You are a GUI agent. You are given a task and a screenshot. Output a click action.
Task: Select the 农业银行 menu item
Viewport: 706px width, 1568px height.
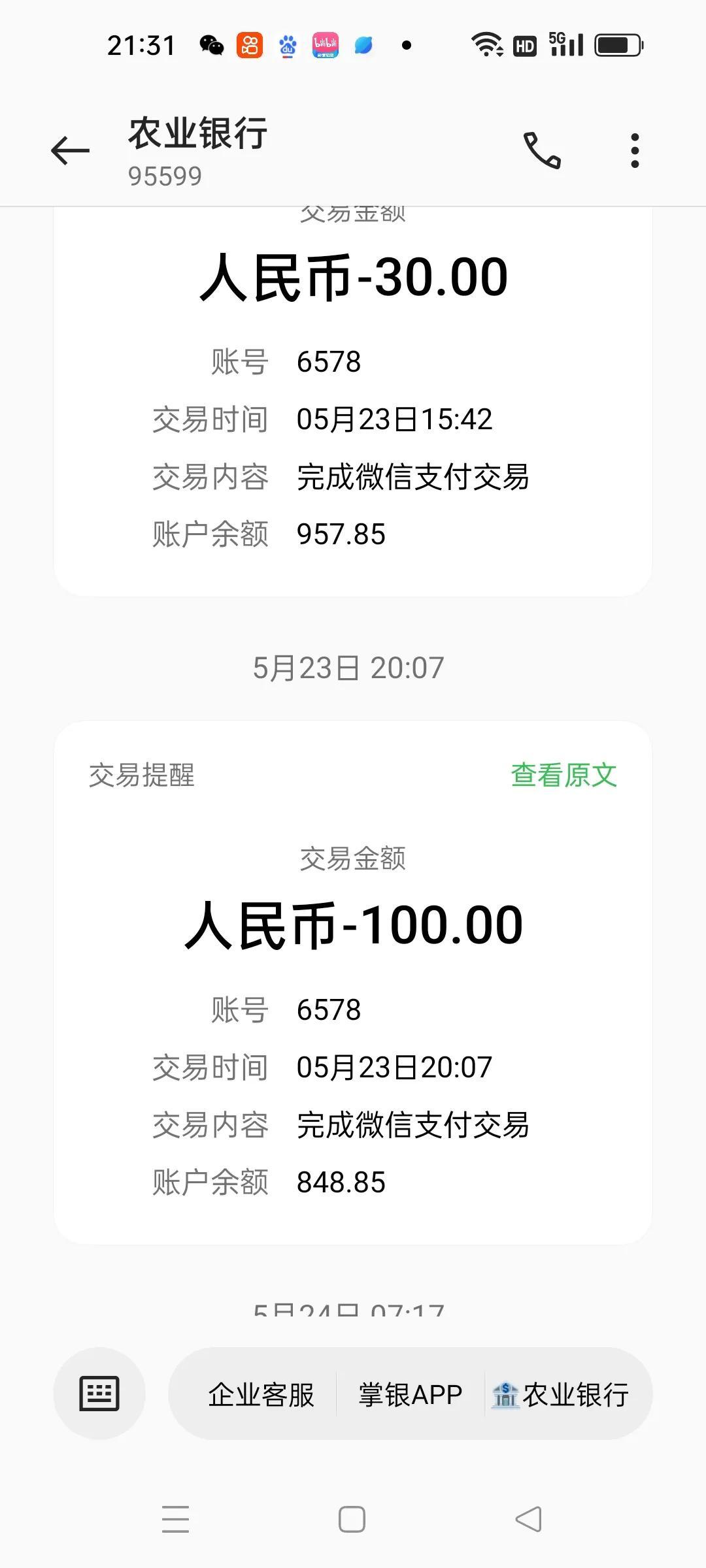tap(560, 1394)
